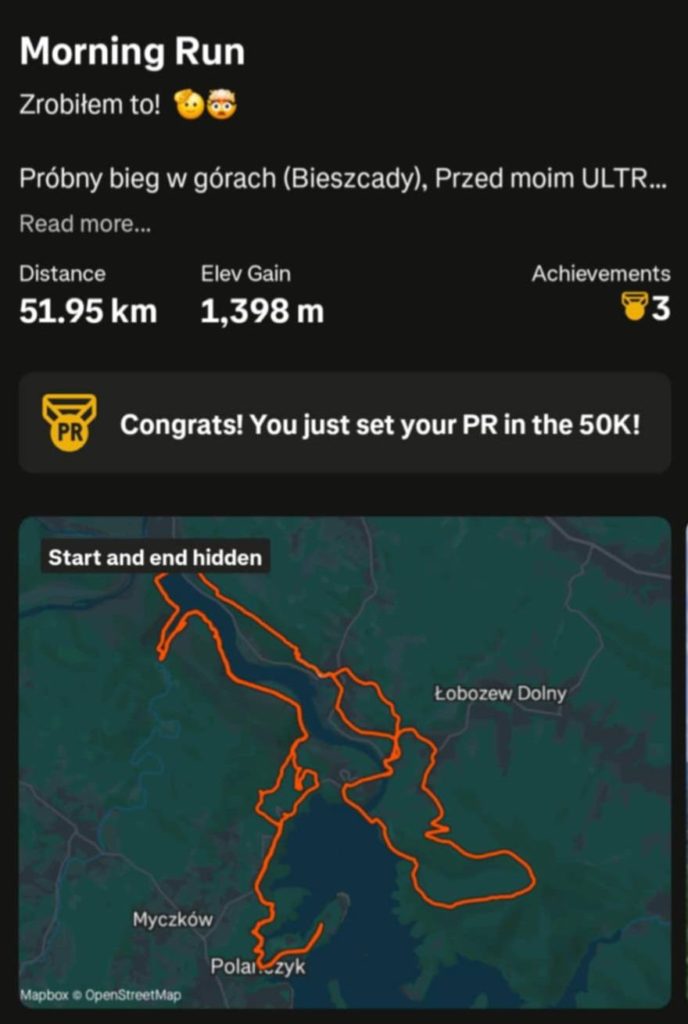The height and width of the screenshot is (1024, 688).
Task: Open the run route map
Action: [x=344, y=762]
